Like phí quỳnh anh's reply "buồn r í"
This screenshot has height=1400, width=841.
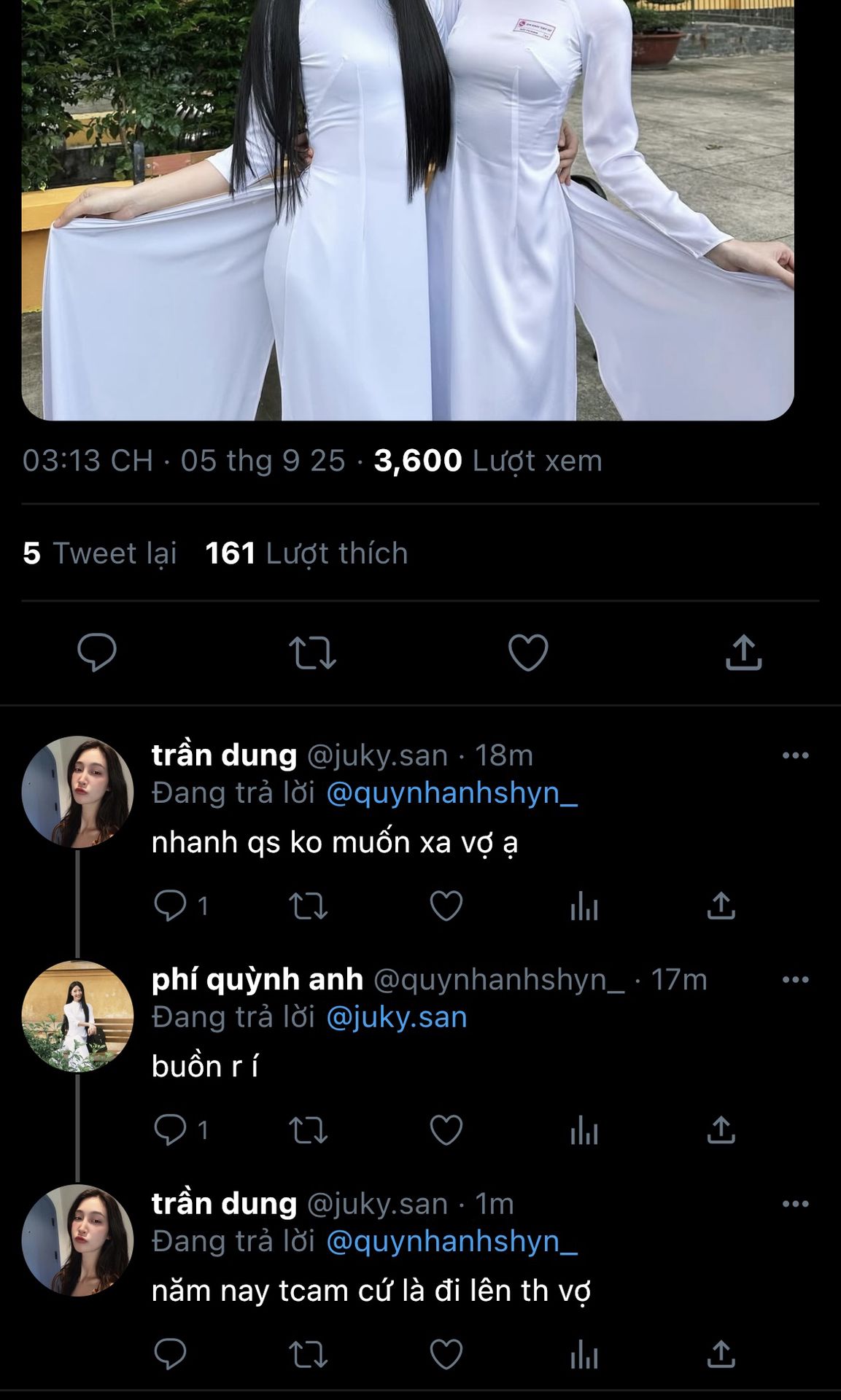[x=446, y=1130]
